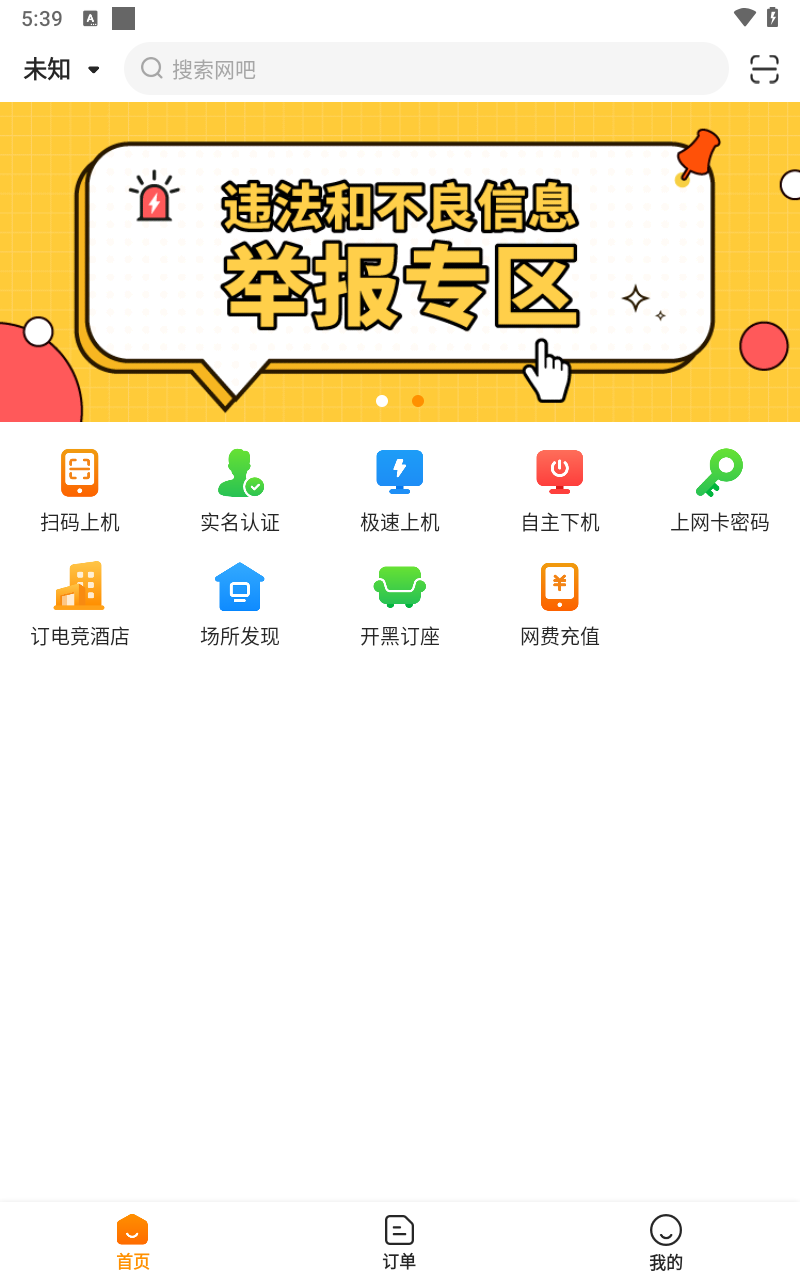Image resolution: width=800 pixels, height=1280 pixels.
Task: Expand the 未知 location dropdown
Action: pos(49,69)
